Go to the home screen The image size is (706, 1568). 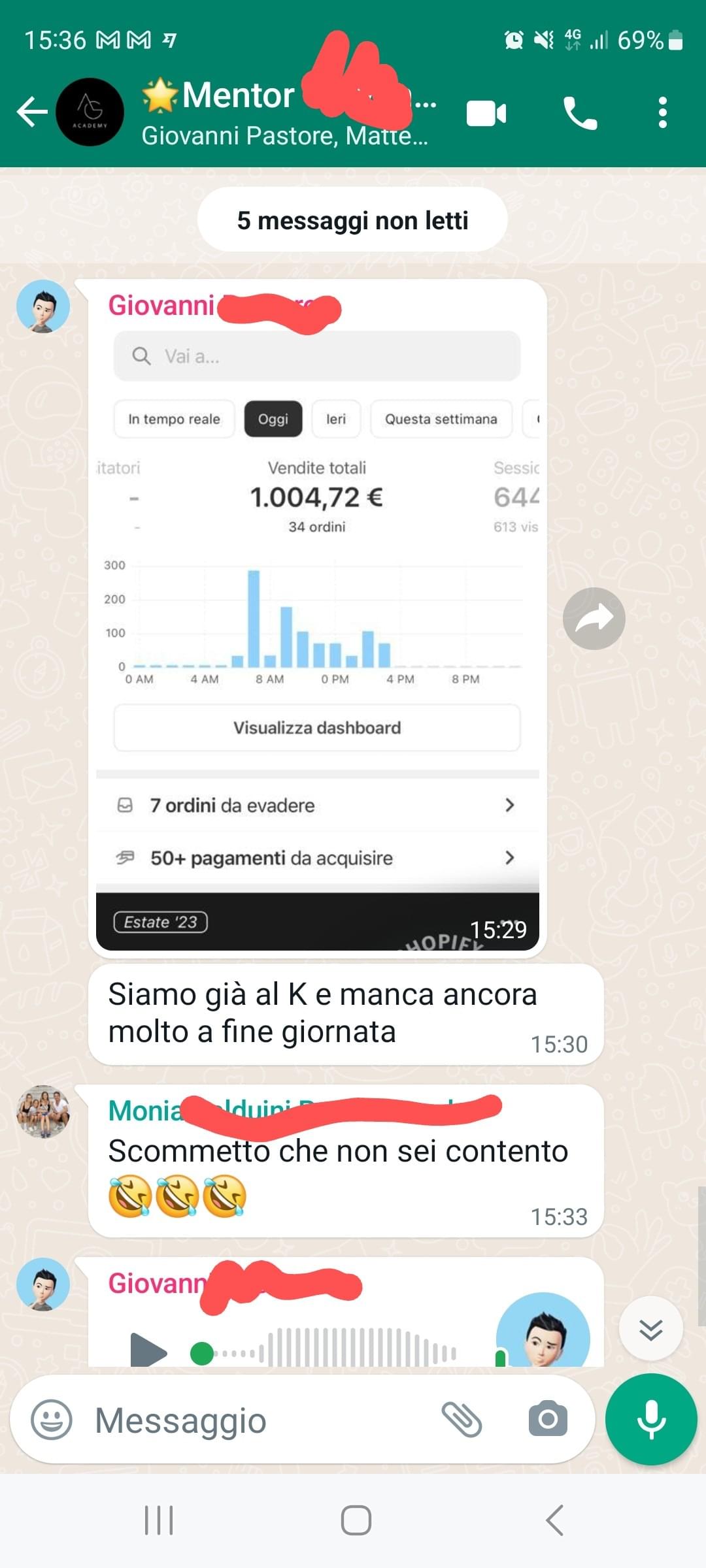pyautogui.click(x=356, y=1520)
